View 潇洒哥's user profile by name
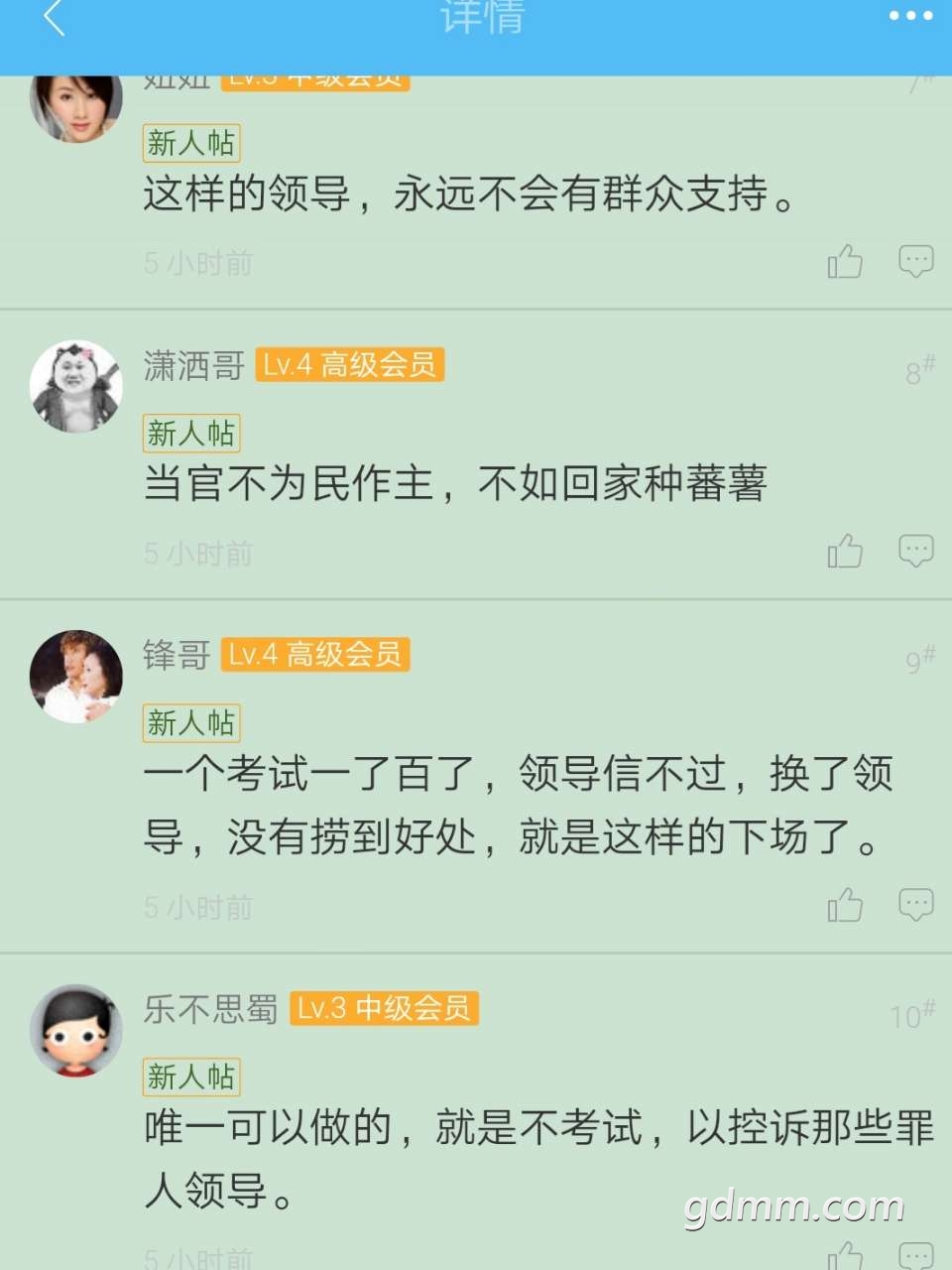This screenshot has width=952, height=1270. coord(194,366)
